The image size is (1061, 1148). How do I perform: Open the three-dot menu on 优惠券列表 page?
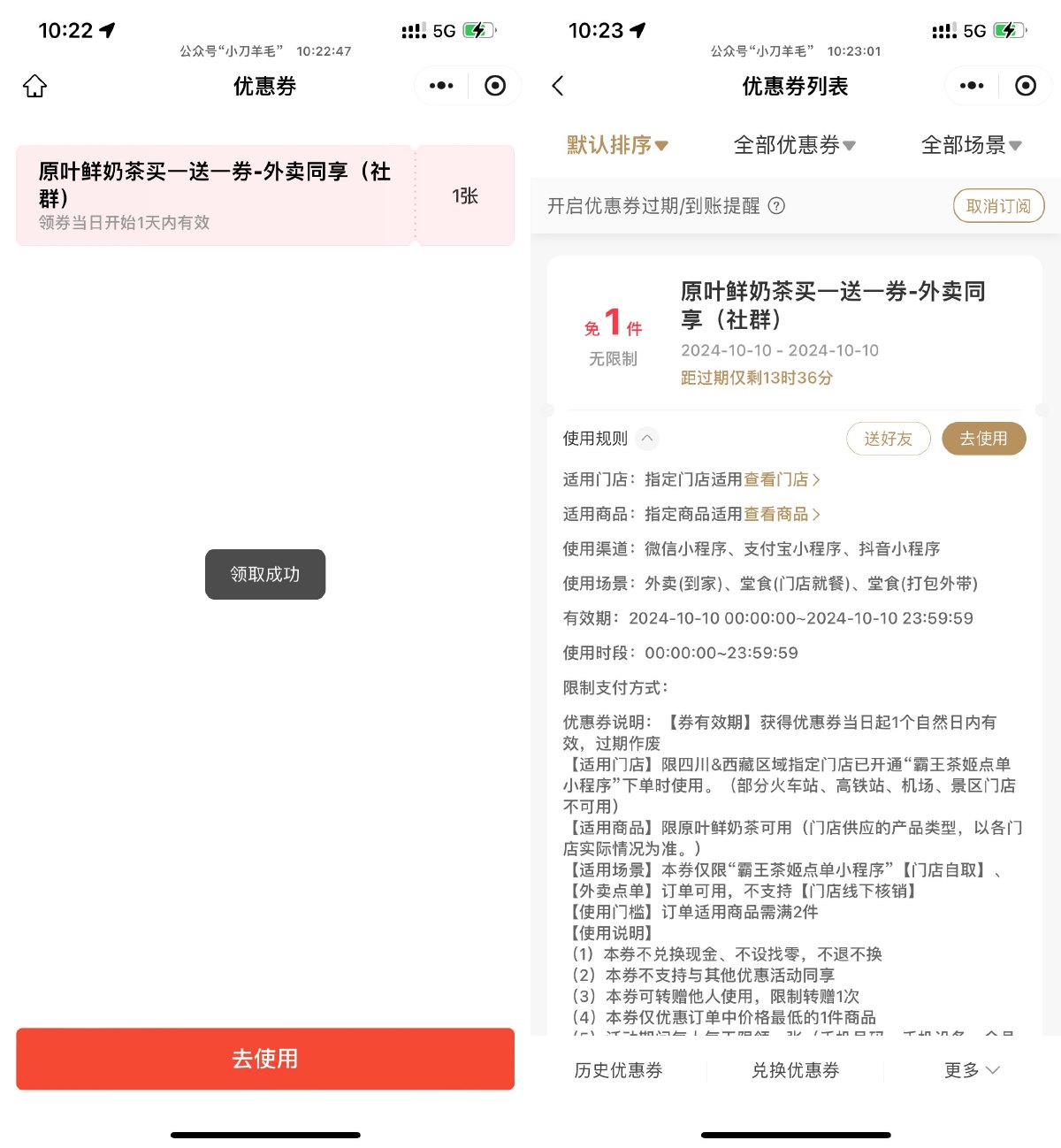tap(972, 86)
